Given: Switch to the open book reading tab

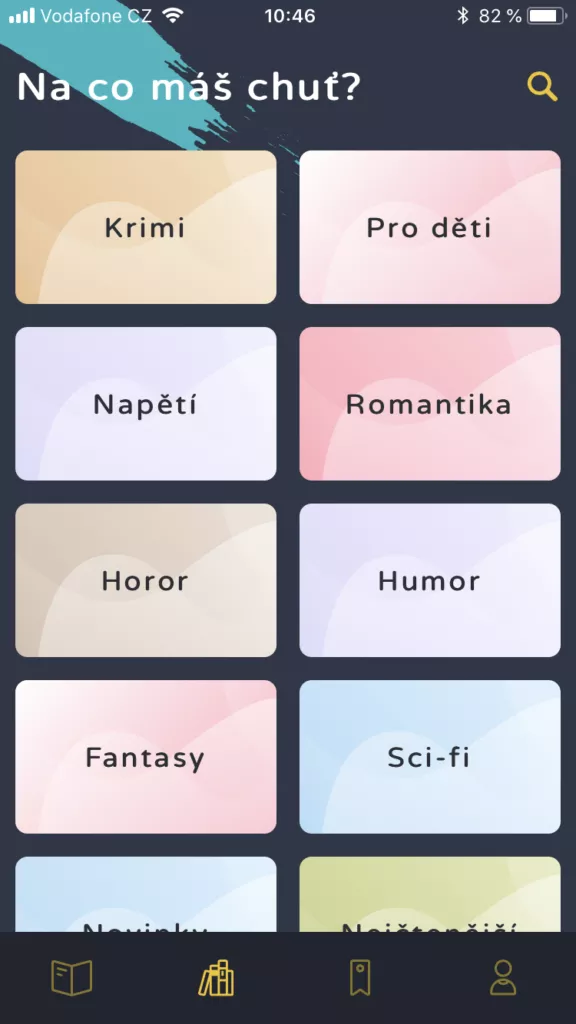Looking at the screenshot, I should coord(72,978).
